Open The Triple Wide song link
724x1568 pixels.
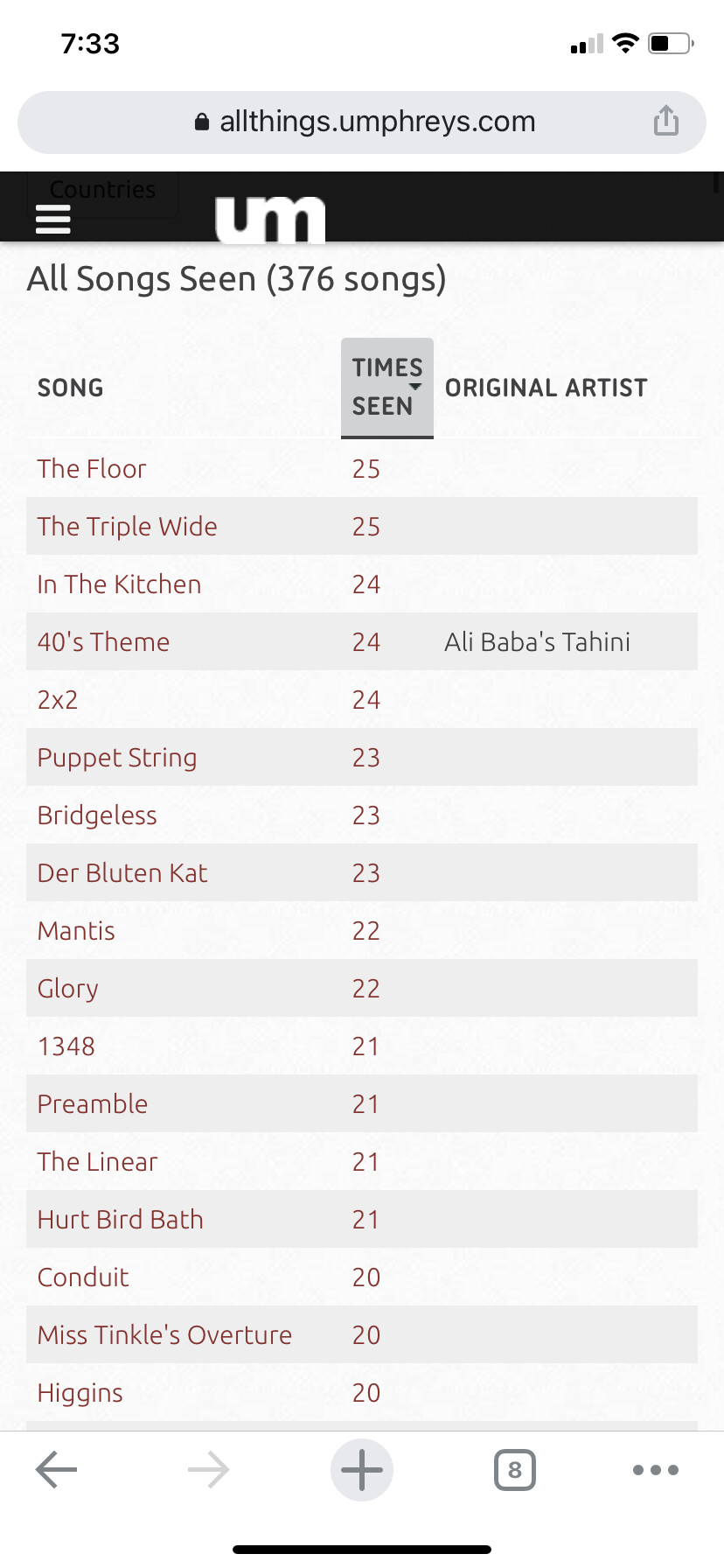click(x=127, y=527)
